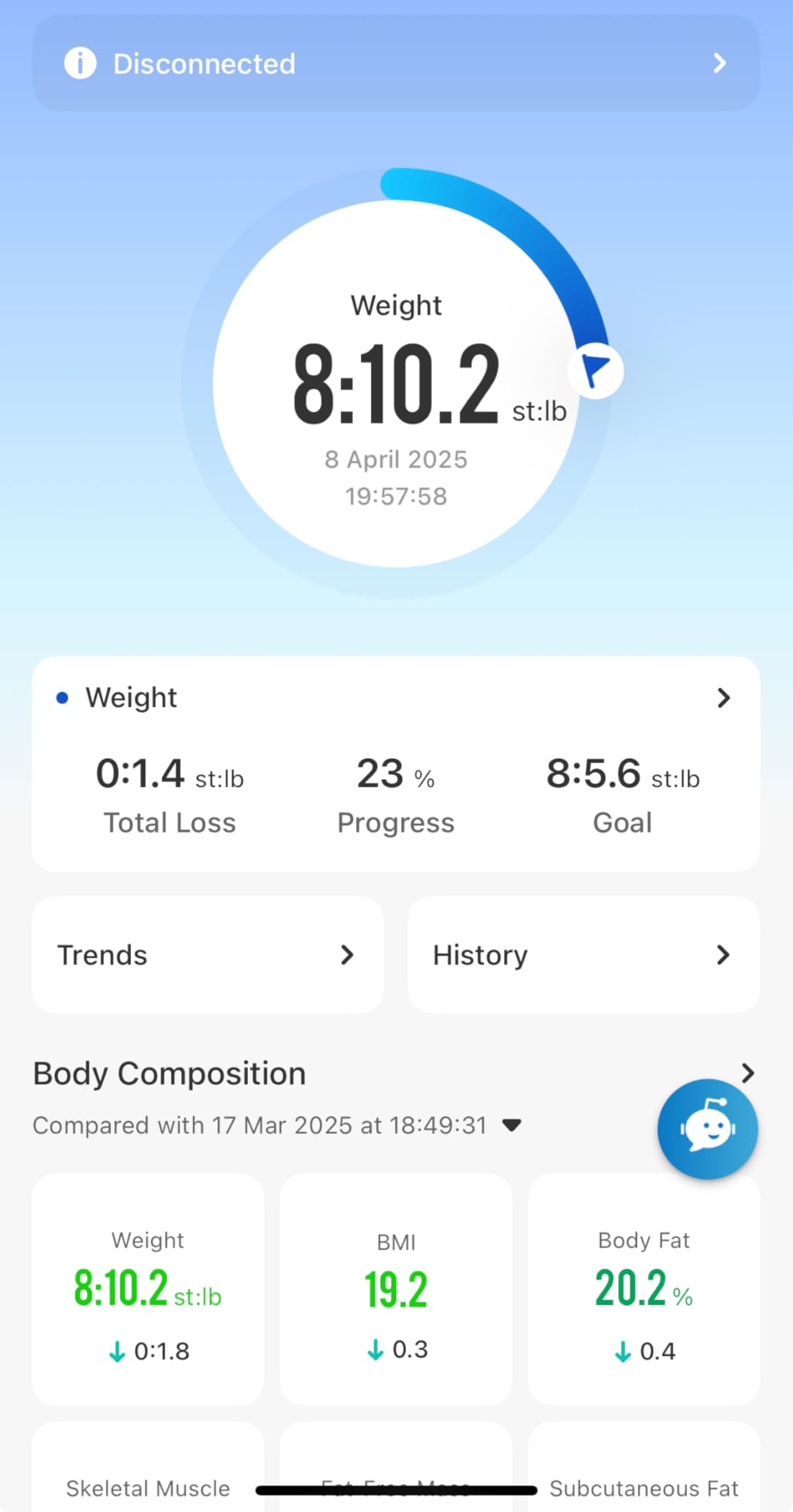Tap the goal flag on weight ring
793x1512 pixels.
(x=595, y=371)
